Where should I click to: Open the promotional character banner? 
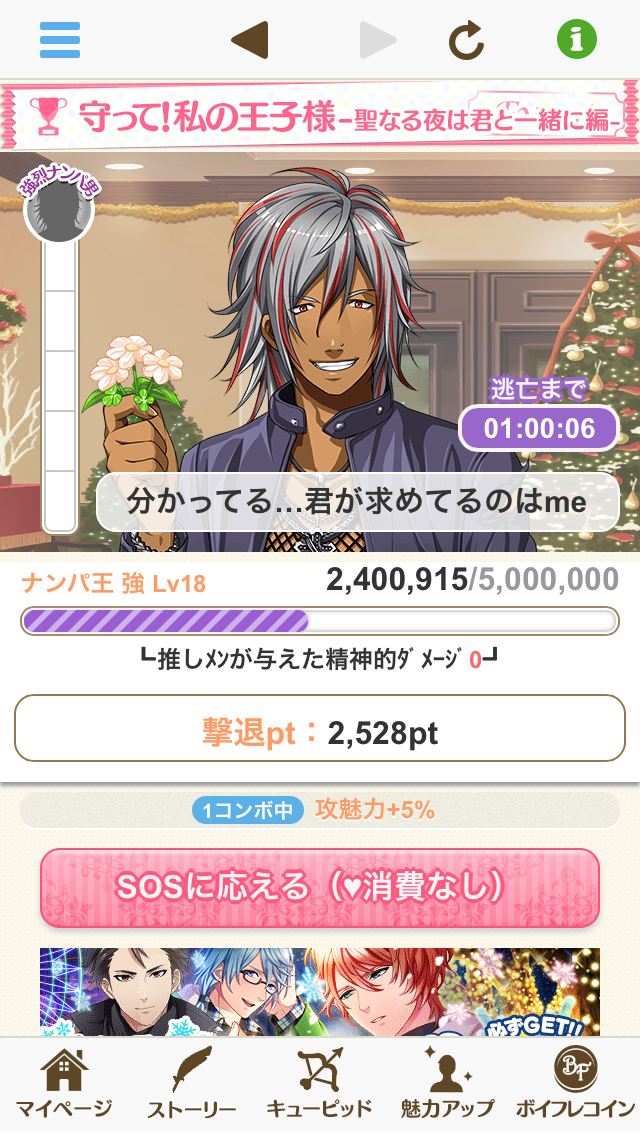coord(320,992)
